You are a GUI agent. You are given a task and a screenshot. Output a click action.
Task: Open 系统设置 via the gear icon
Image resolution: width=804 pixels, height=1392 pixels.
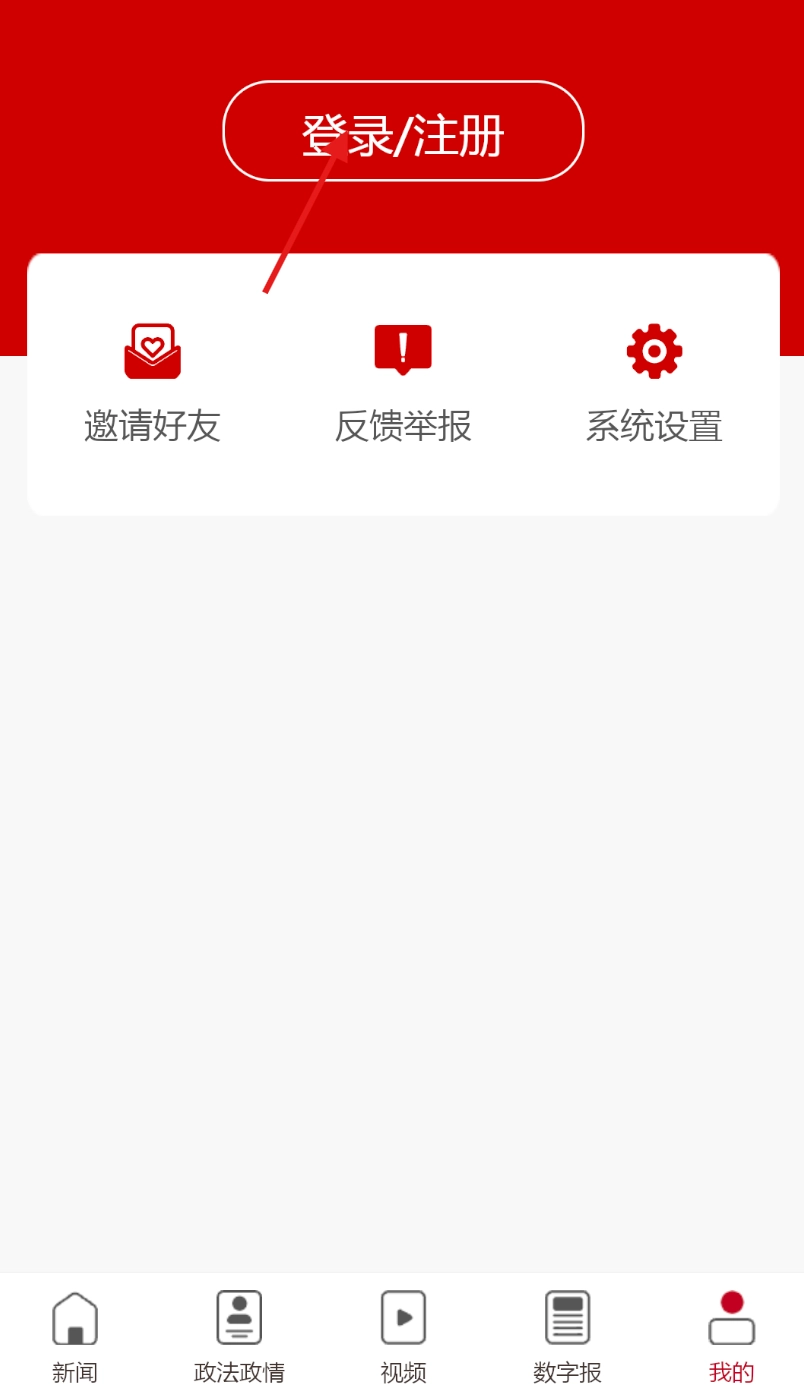coord(653,349)
